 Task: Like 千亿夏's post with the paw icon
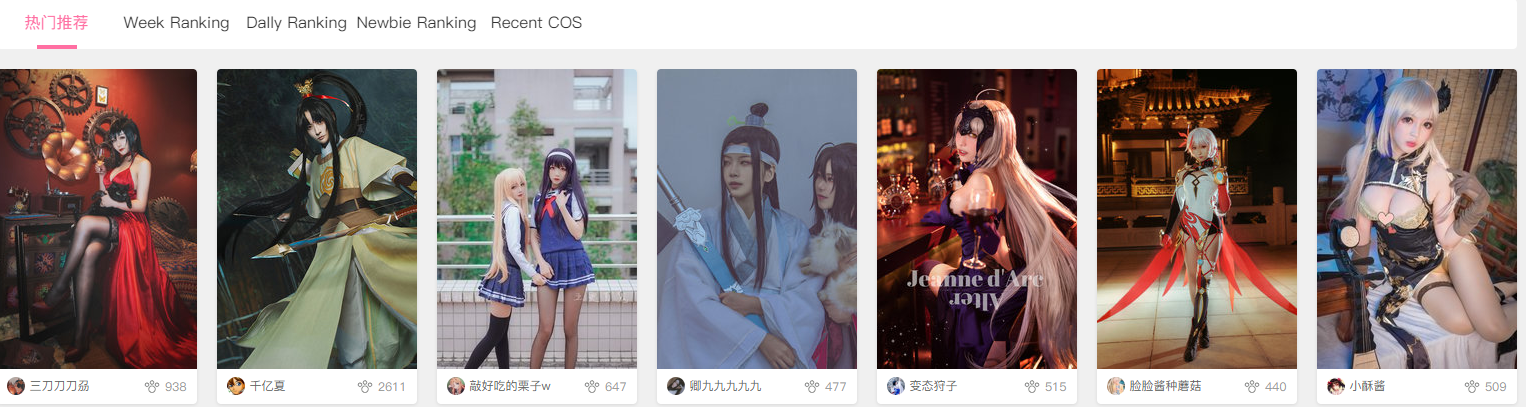365,386
